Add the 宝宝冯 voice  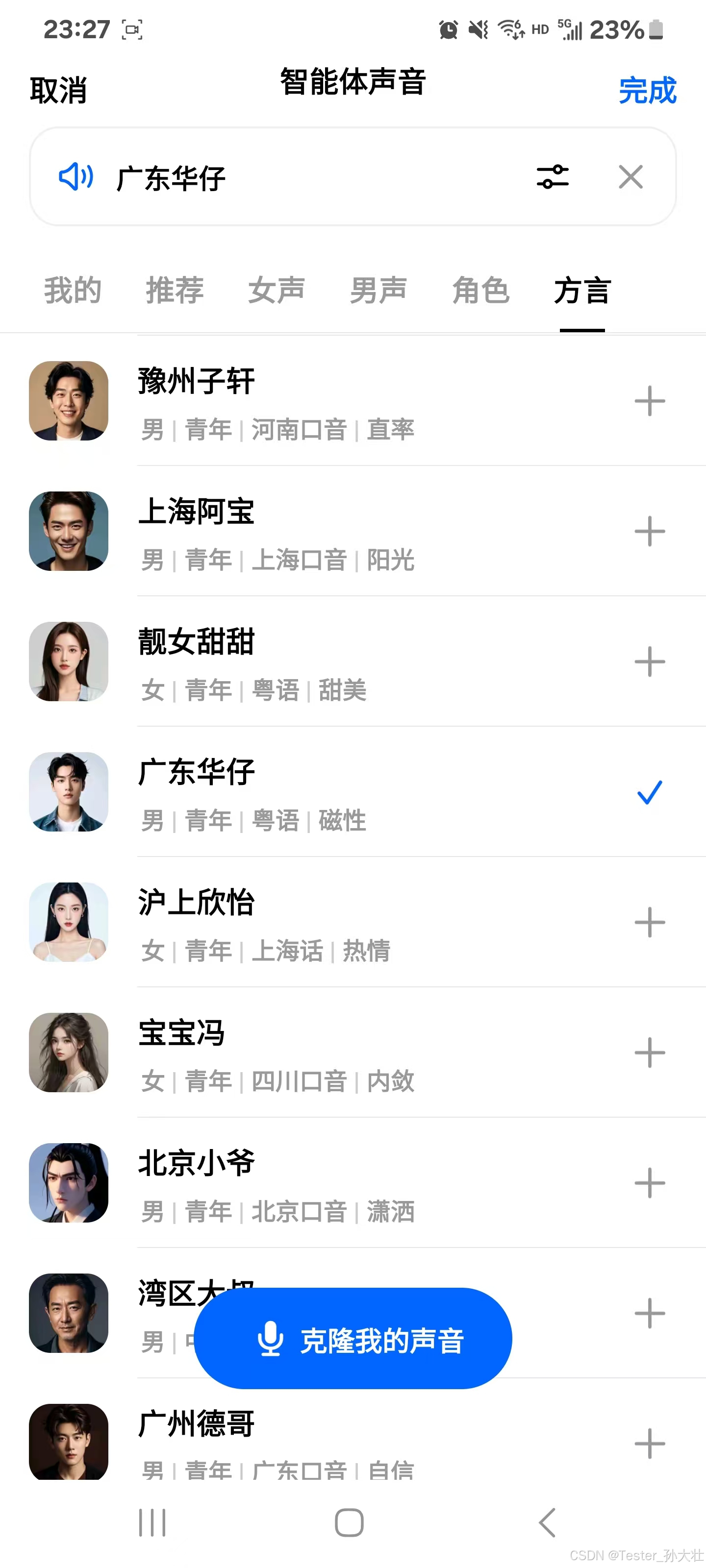tap(649, 1053)
